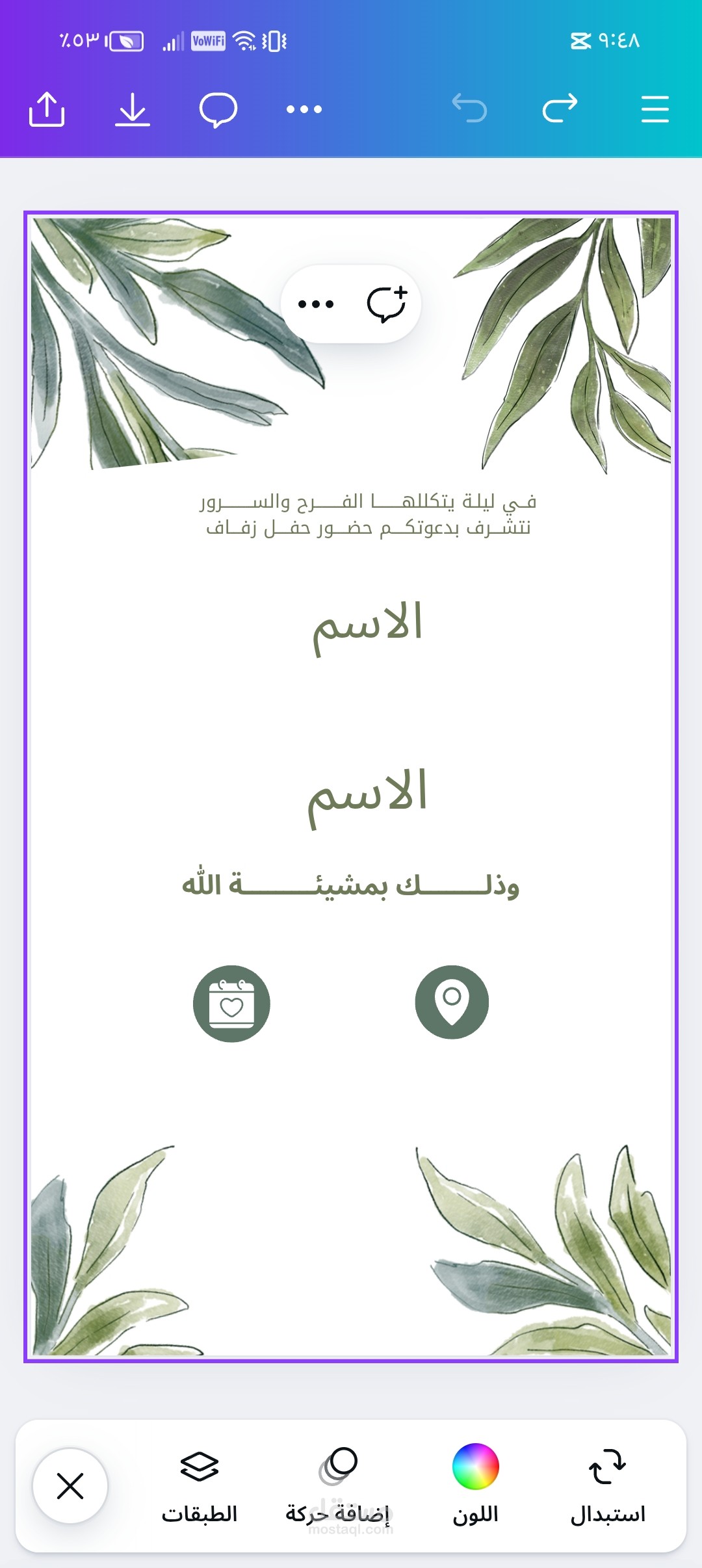Image resolution: width=702 pixels, height=1568 pixels.
Task: Tap the share/upload icon in the top bar
Action: [47, 109]
